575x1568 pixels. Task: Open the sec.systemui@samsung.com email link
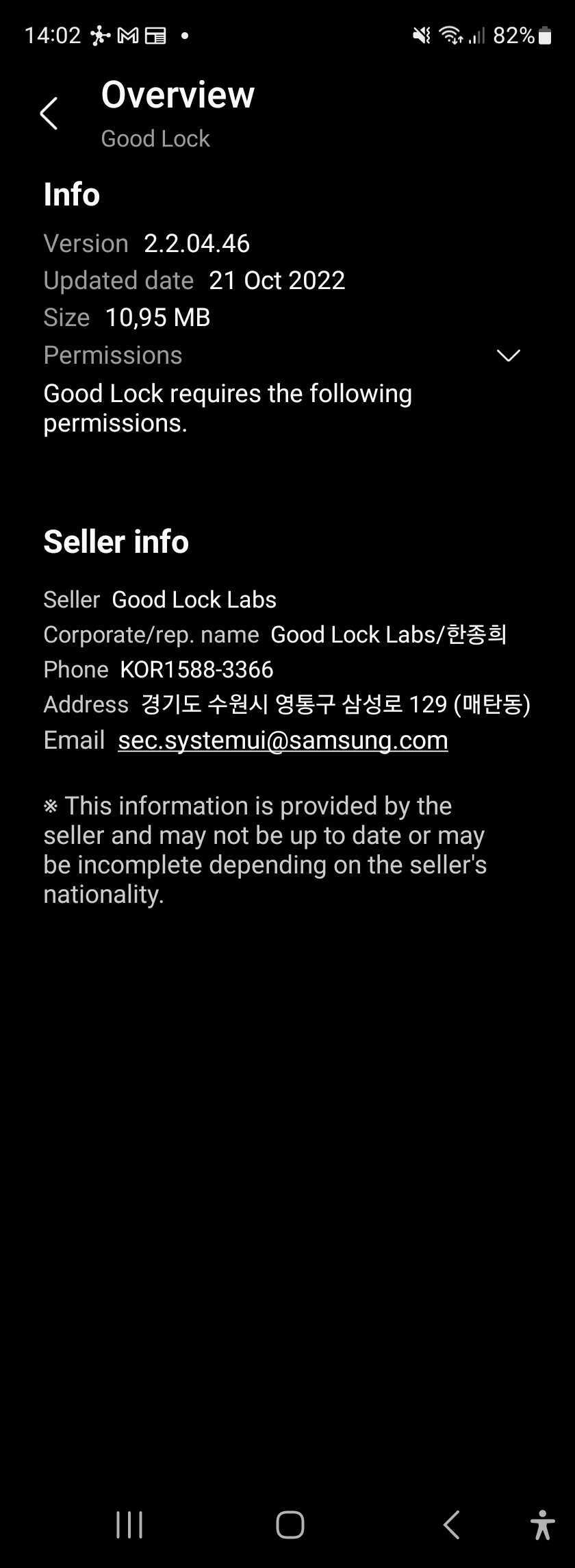[283, 741]
